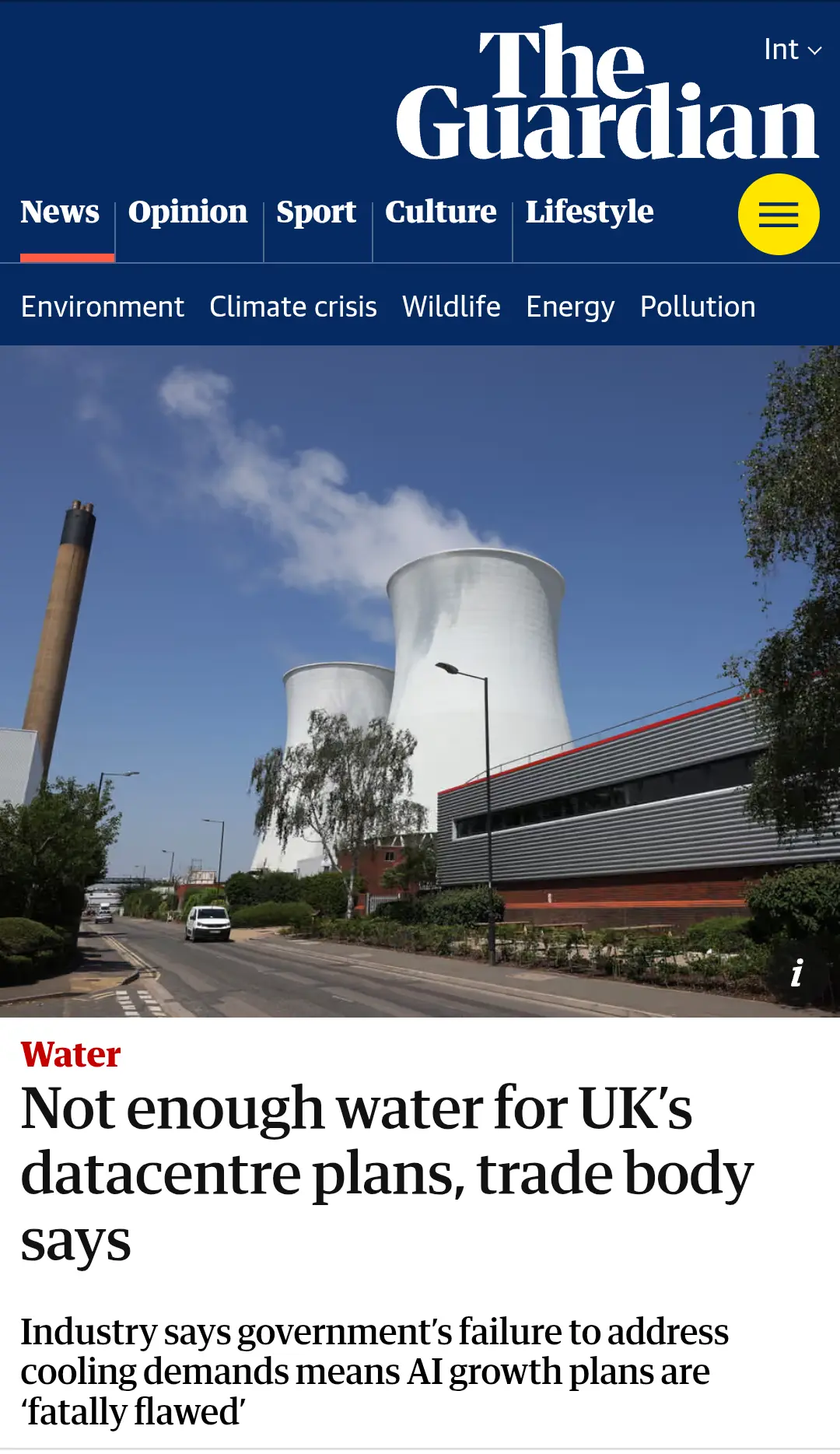The width and height of the screenshot is (840, 1454).
Task: Open the Pollution subsection
Action: coord(698,307)
